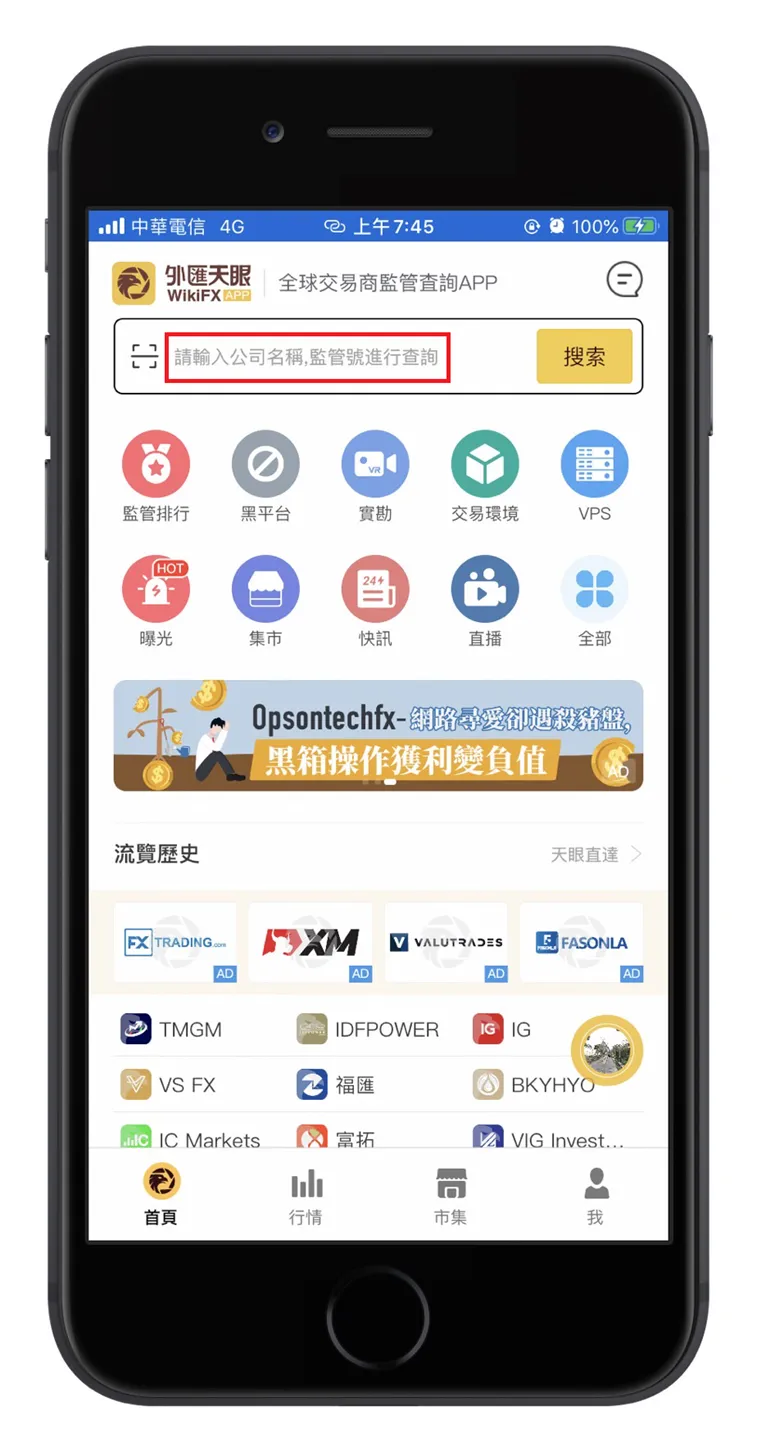
Task: Open TMGM from browsing history
Action: pos(172,1029)
